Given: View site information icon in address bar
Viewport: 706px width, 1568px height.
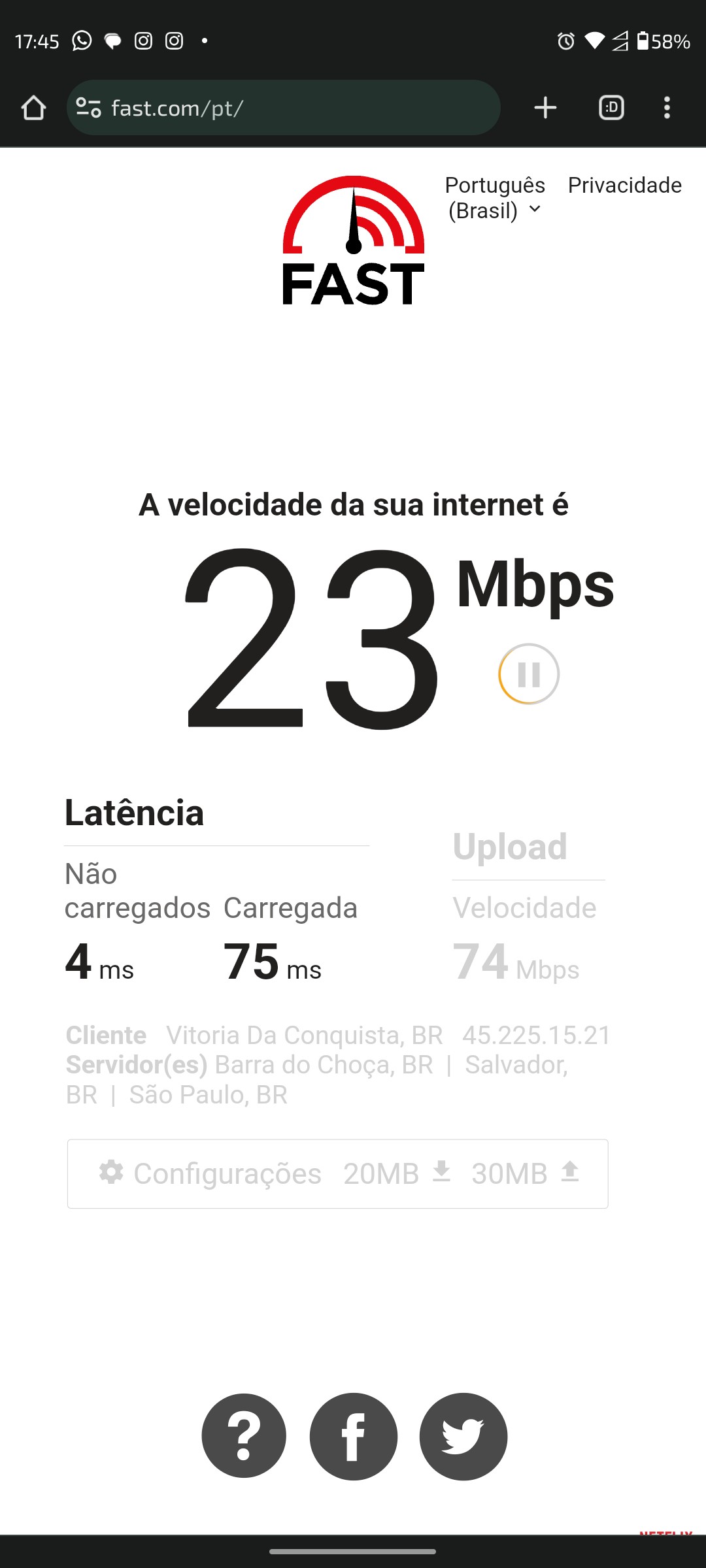Looking at the screenshot, I should (88, 108).
